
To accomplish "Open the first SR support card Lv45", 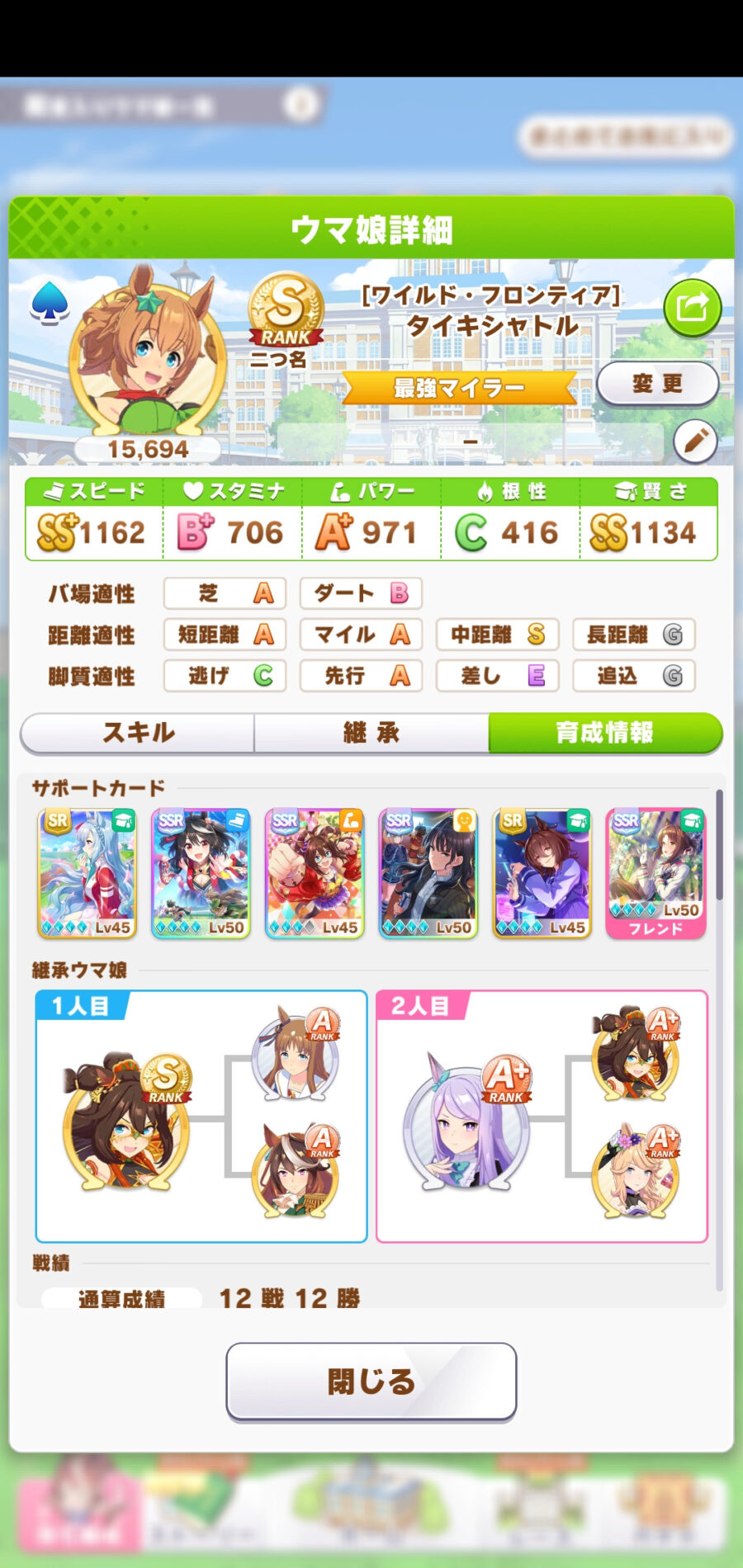I will pos(87,873).
